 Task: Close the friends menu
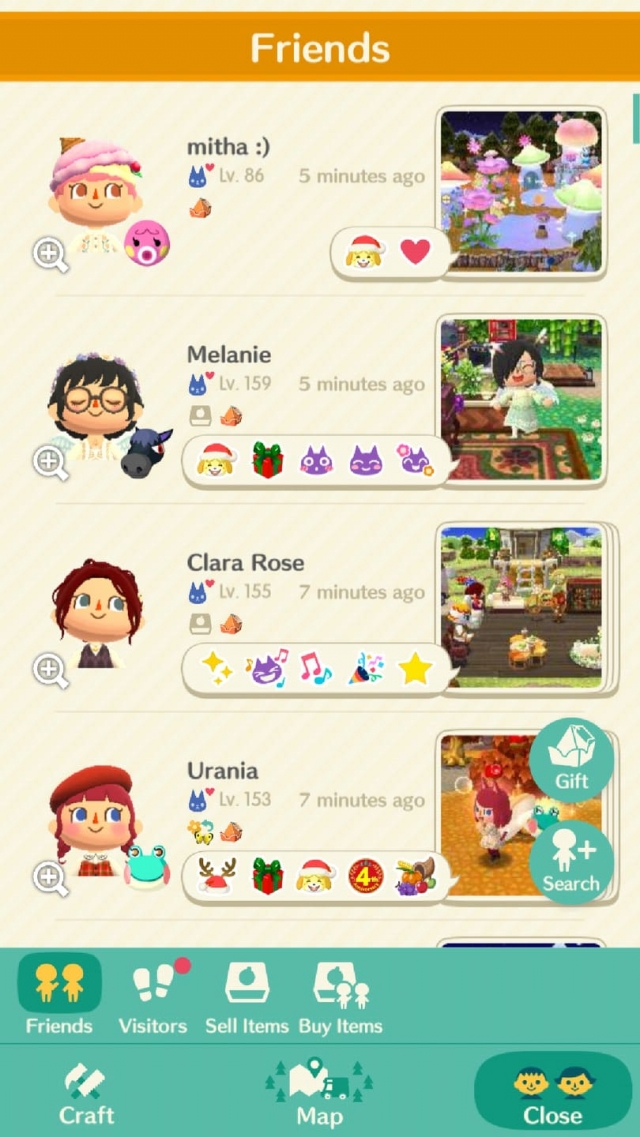[x=552, y=1093]
